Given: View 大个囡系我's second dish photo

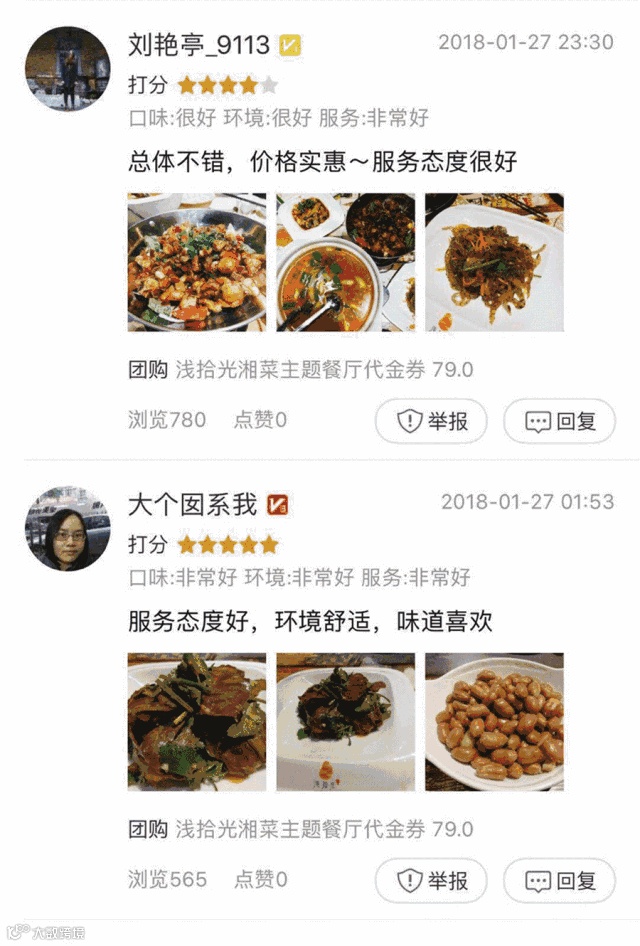Looking at the screenshot, I should coord(345,722).
